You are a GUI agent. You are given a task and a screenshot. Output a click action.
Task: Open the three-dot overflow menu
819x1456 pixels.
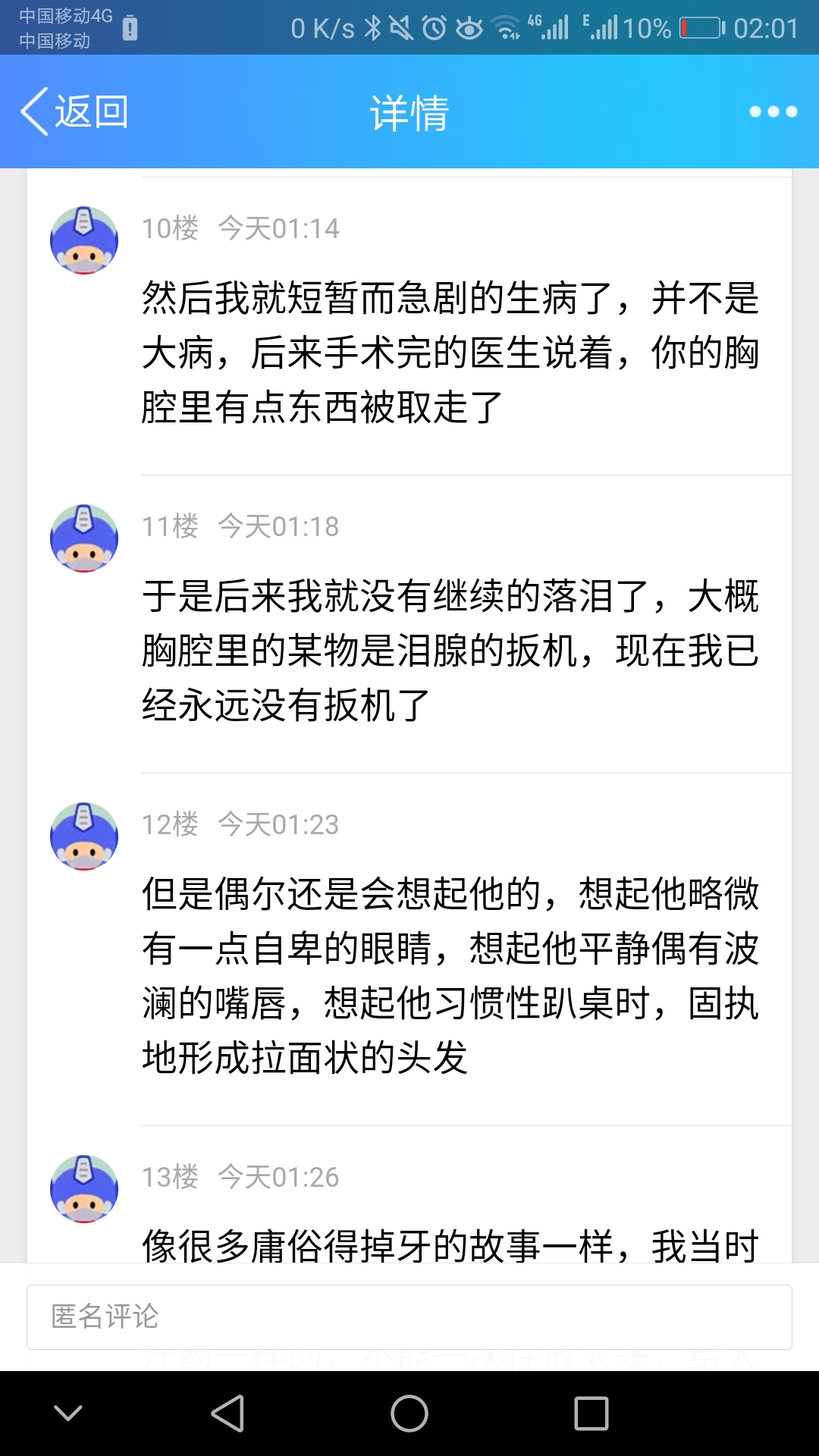pyautogui.click(x=773, y=111)
